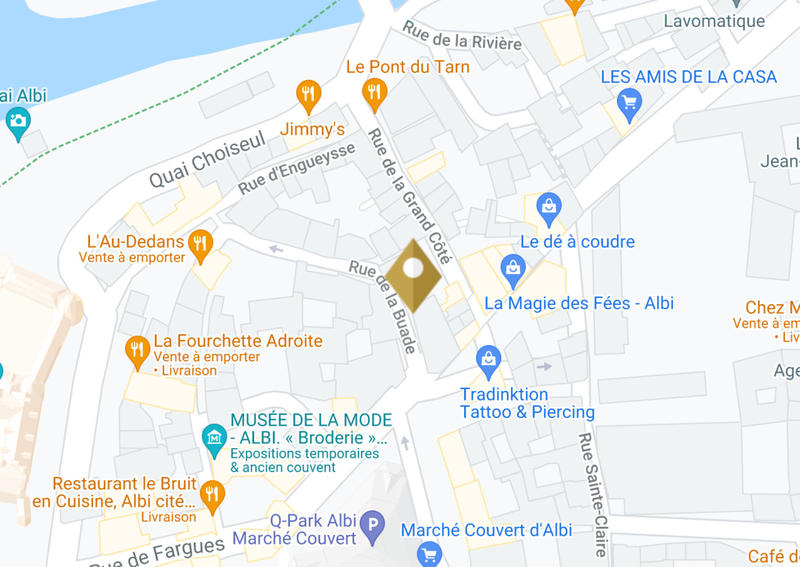Open La Fourchette Adroite restaurant marker
The width and height of the screenshot is (800, 567).
pos(137,350)
